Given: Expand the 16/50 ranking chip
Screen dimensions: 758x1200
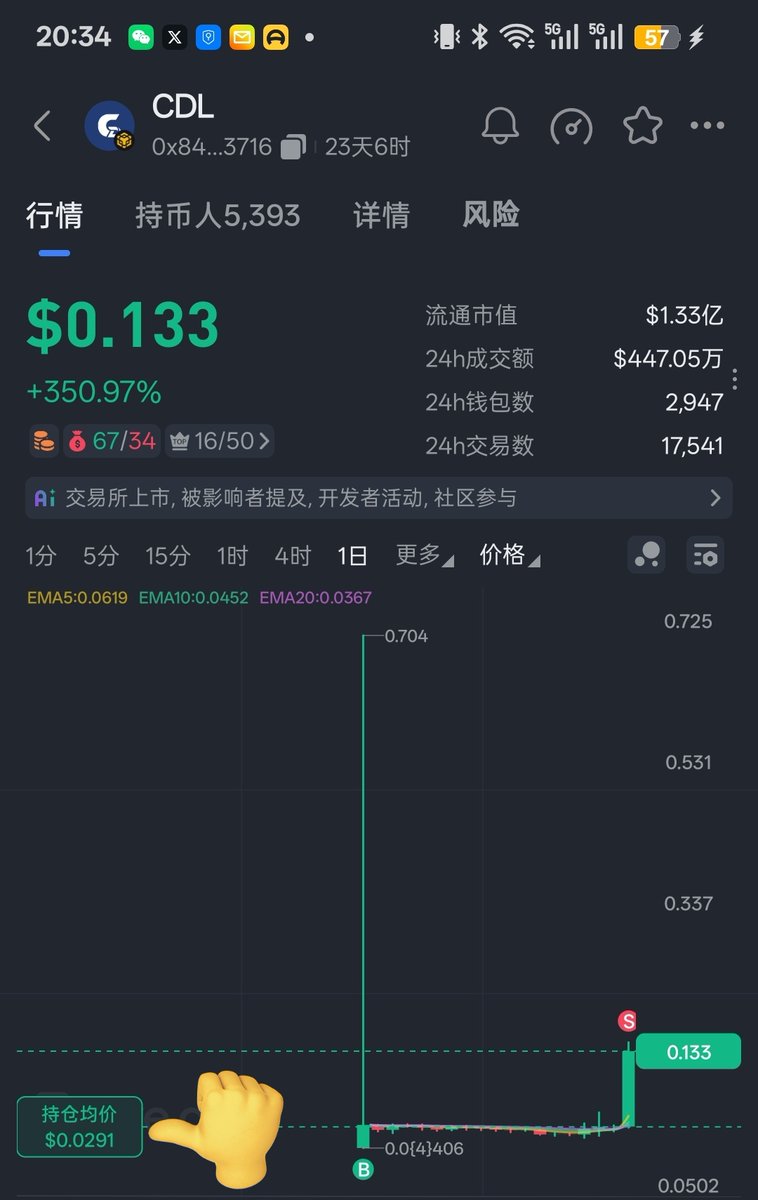Looking at the screenshot, I should pyautogui.click(x=218, y=441).
